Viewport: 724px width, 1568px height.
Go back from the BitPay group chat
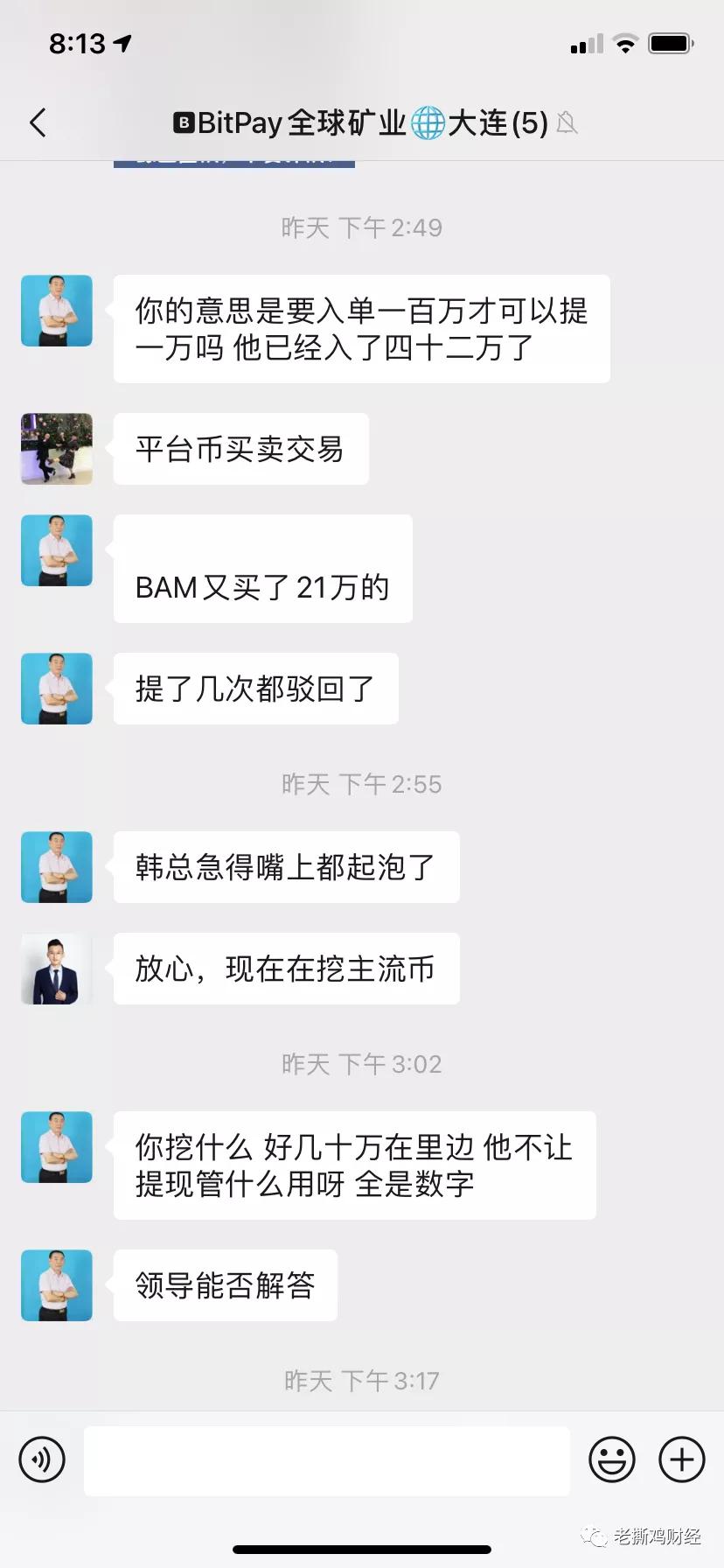pyautogui.click(x=38, y=122)
